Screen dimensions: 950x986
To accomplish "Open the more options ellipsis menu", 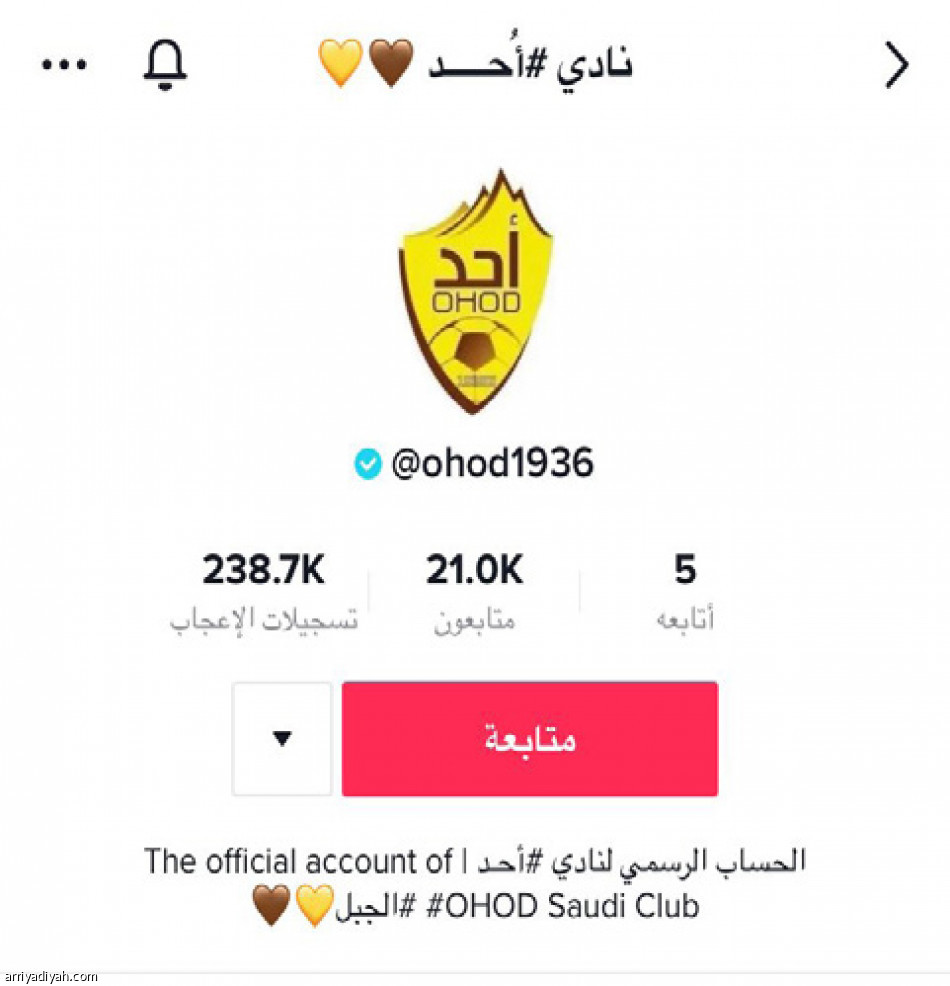I will (x=63, y=63).
